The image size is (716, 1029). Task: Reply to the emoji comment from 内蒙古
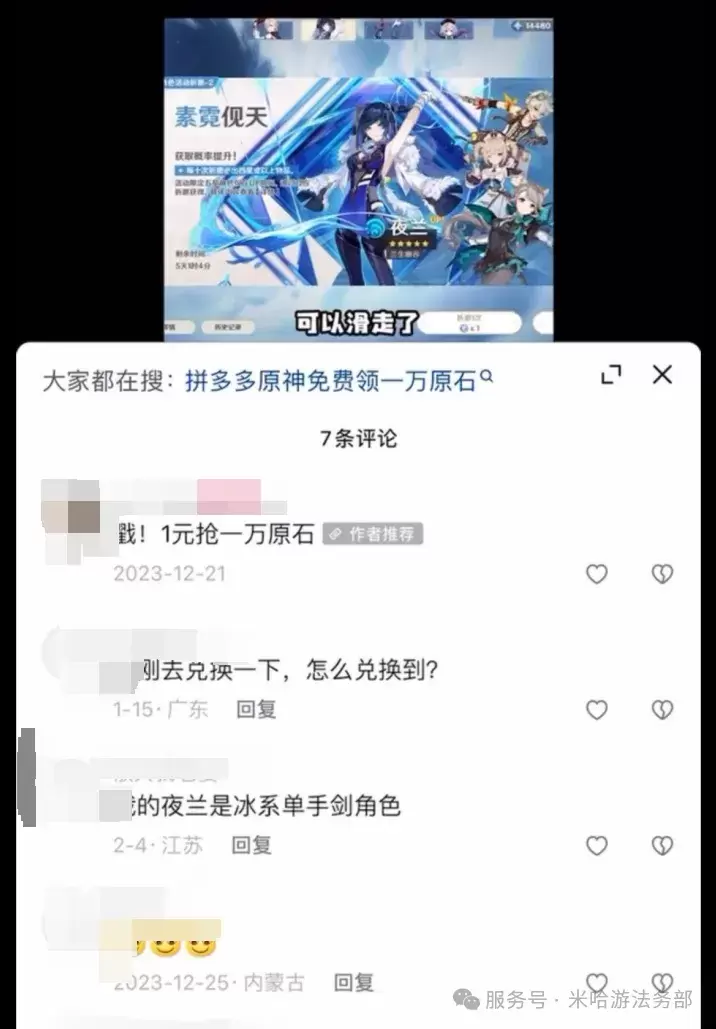click(x=353, y=982)
